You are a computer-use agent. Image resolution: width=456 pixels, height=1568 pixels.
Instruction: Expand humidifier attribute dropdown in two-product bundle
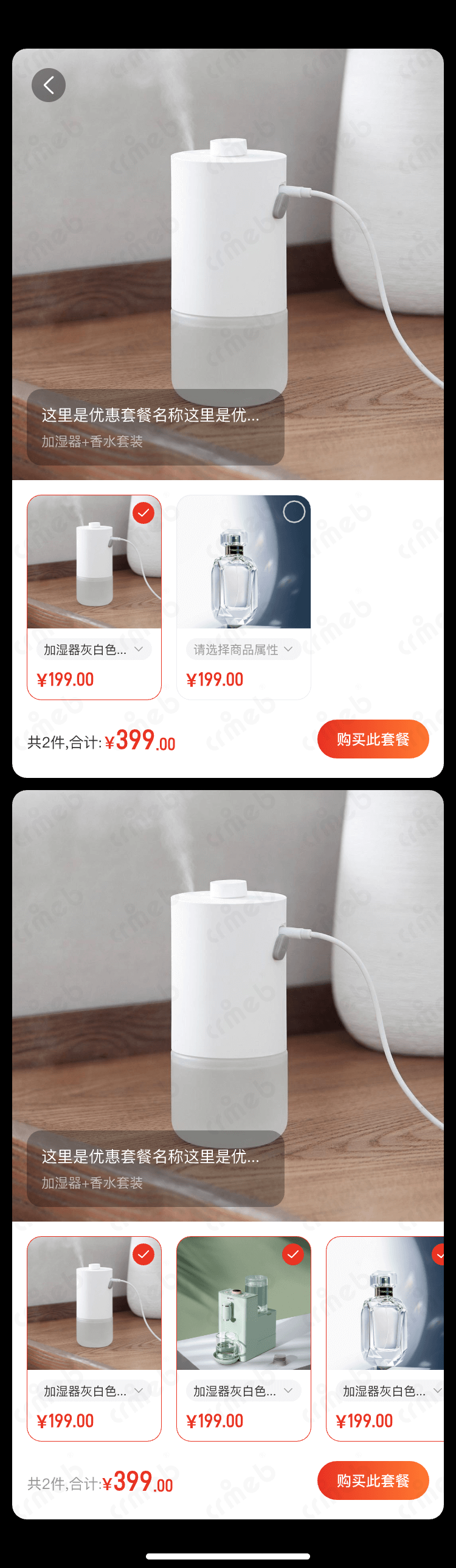94,650
